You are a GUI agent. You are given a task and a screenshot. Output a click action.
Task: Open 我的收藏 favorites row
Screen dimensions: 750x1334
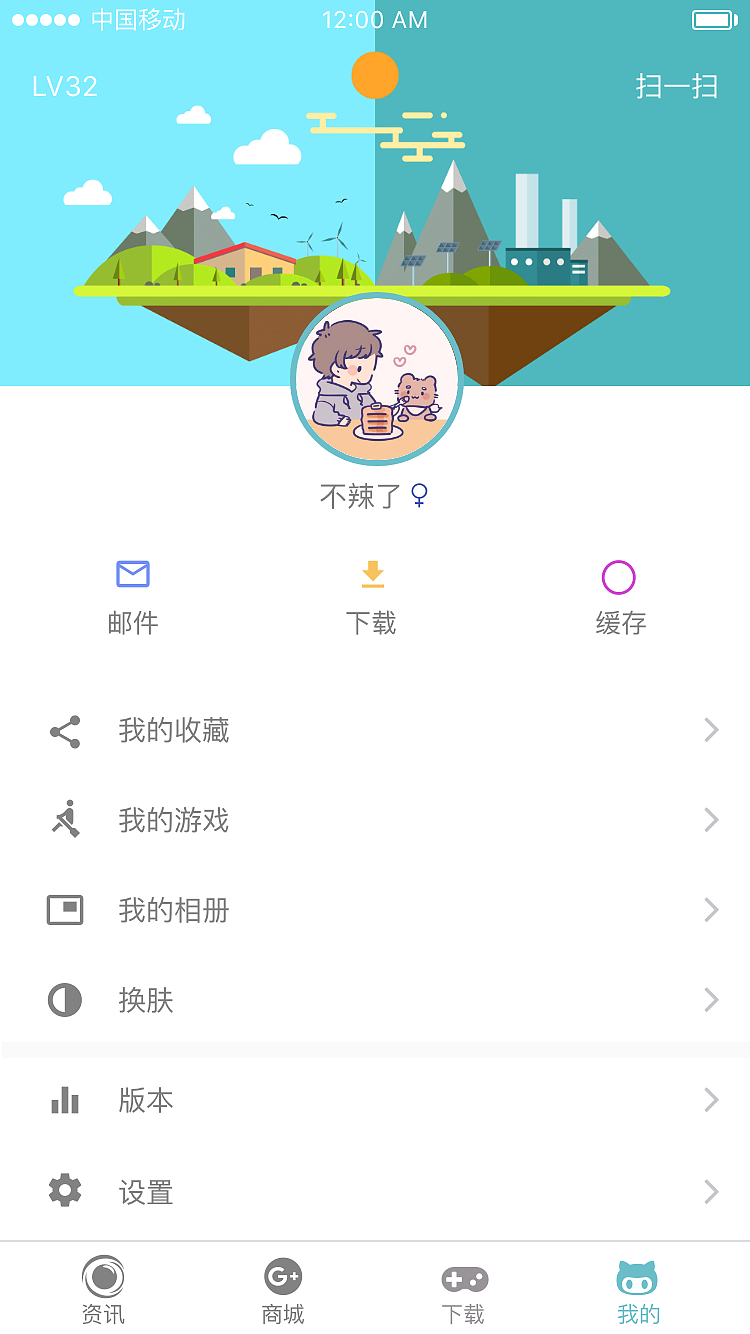[x=375, y=731]
